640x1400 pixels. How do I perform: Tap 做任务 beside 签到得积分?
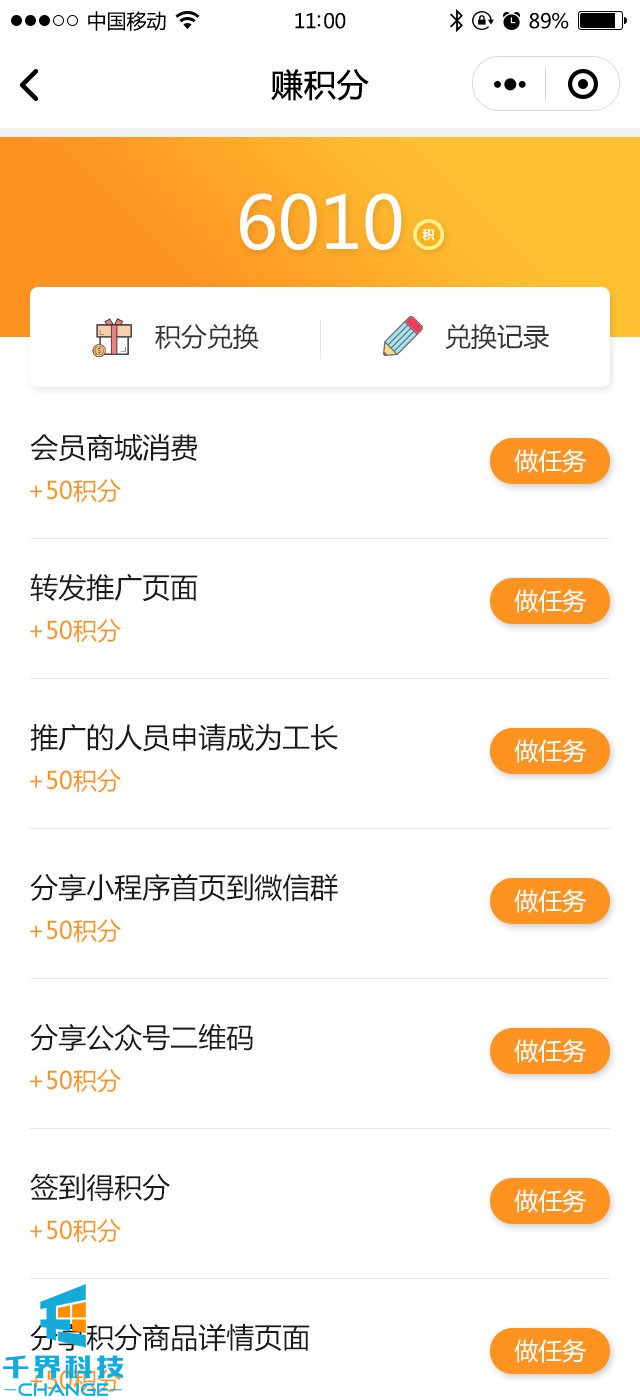(549, 1201)
